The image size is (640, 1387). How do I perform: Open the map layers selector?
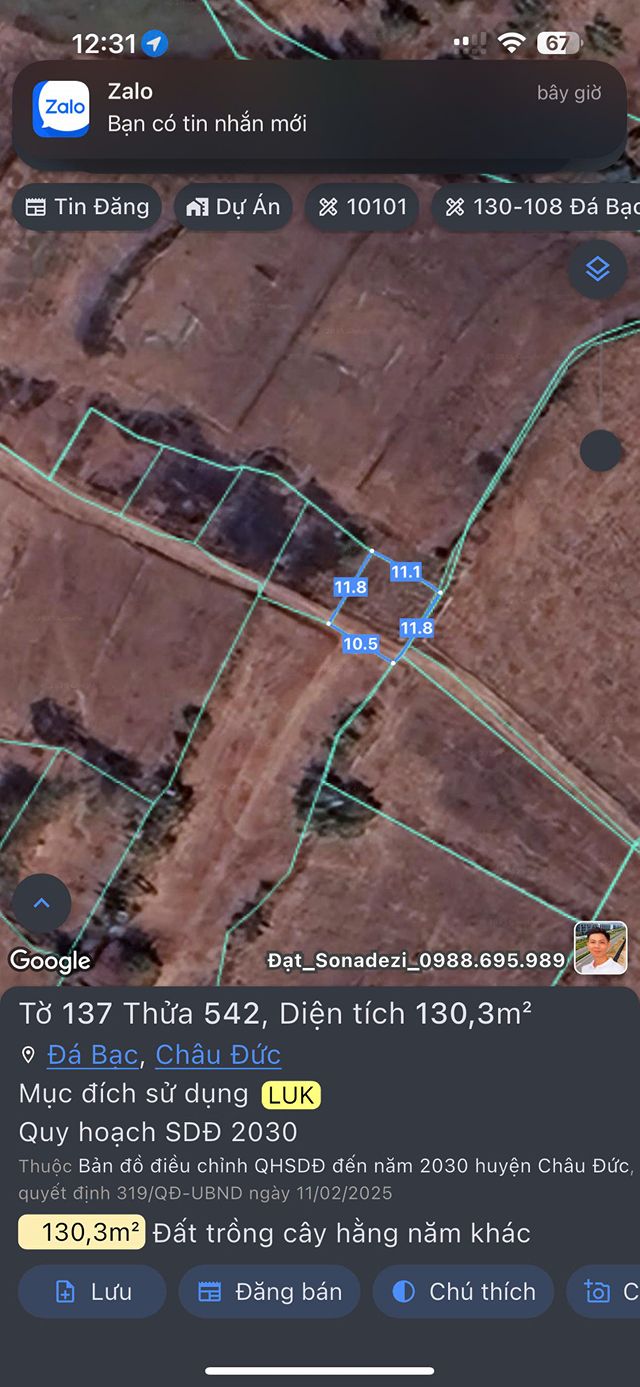(x=597, y=269)
